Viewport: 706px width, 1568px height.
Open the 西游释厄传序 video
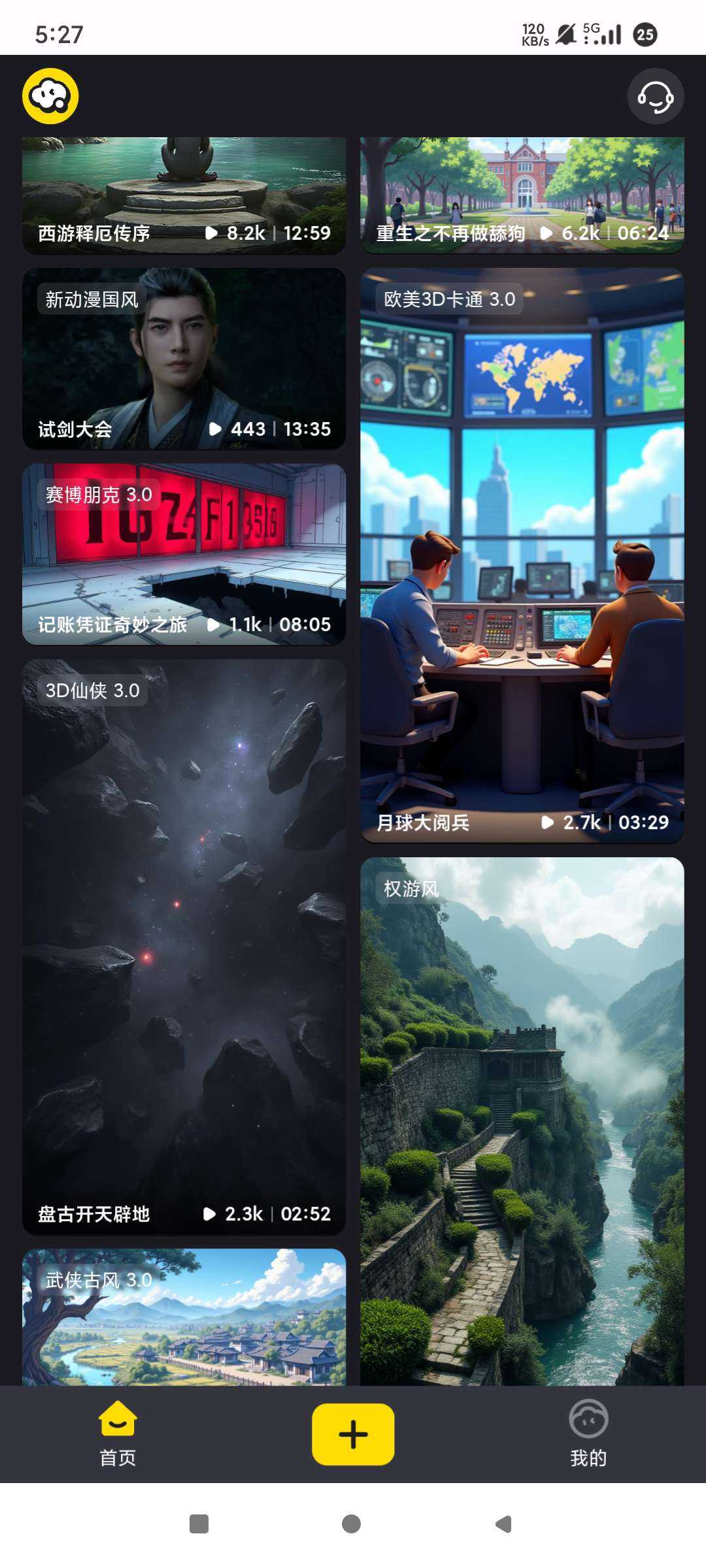[x=184, y=196]
